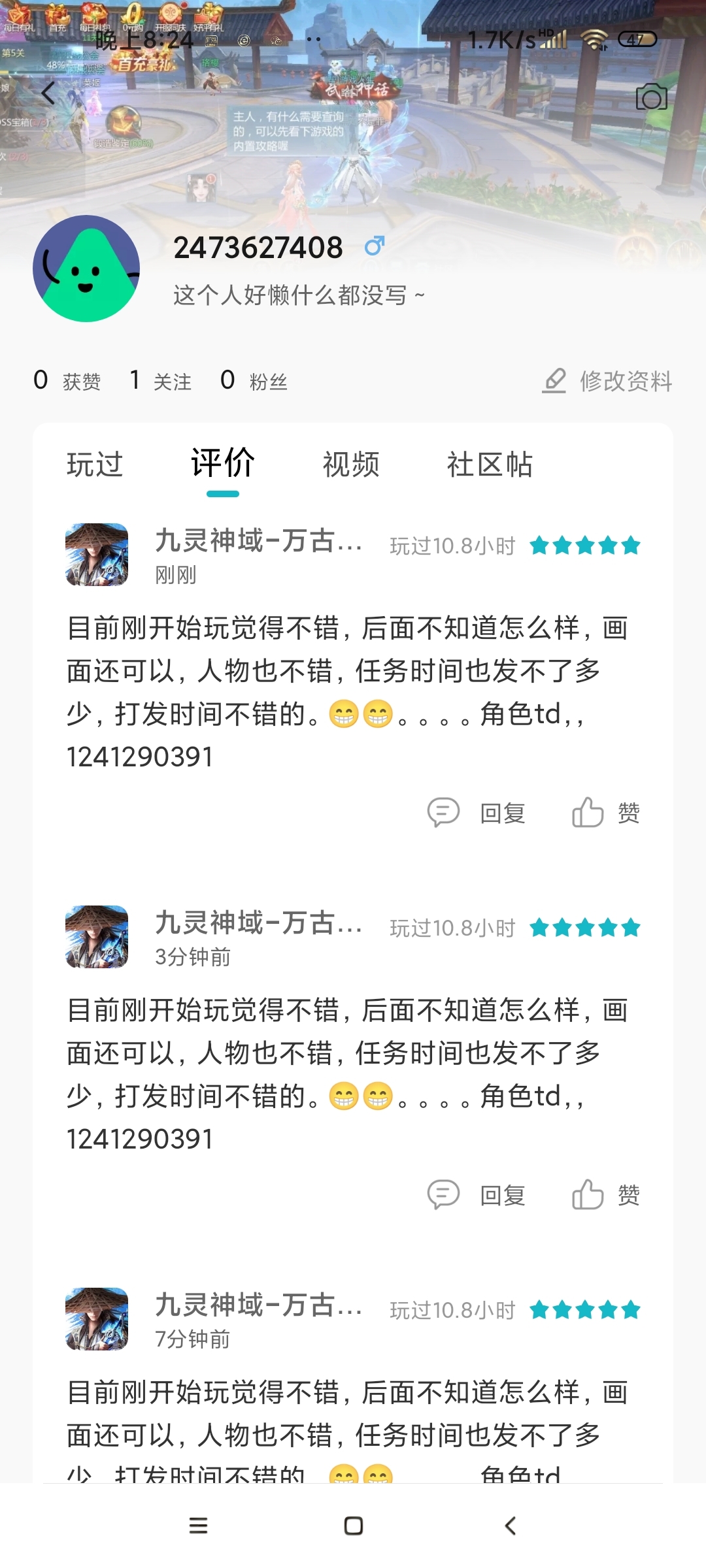Open recent apps from the navigation bar
The height and width of the screenshot is (1568, 706).
[x=198, y=1526]
